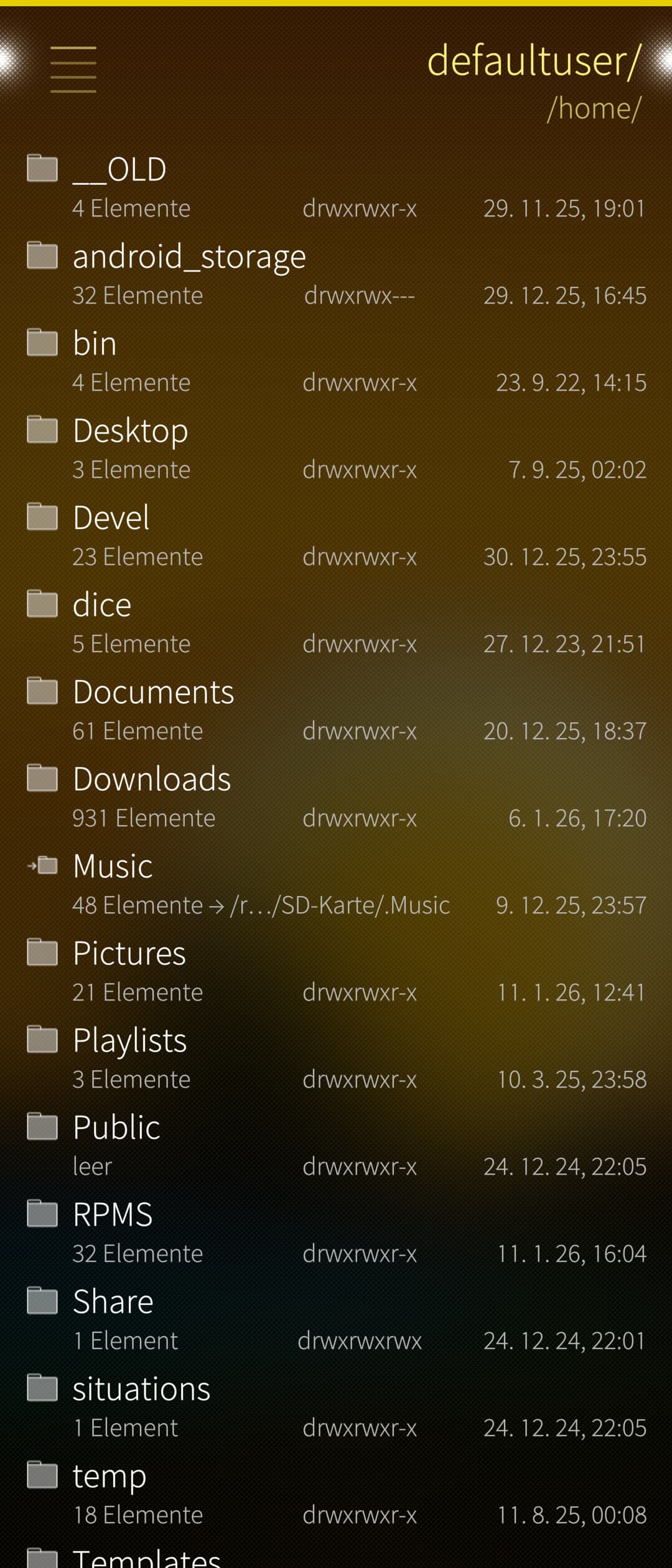This screenshot has height=1568, width=672.
Task: Open the Share folder
Action: click(113, 1302)
